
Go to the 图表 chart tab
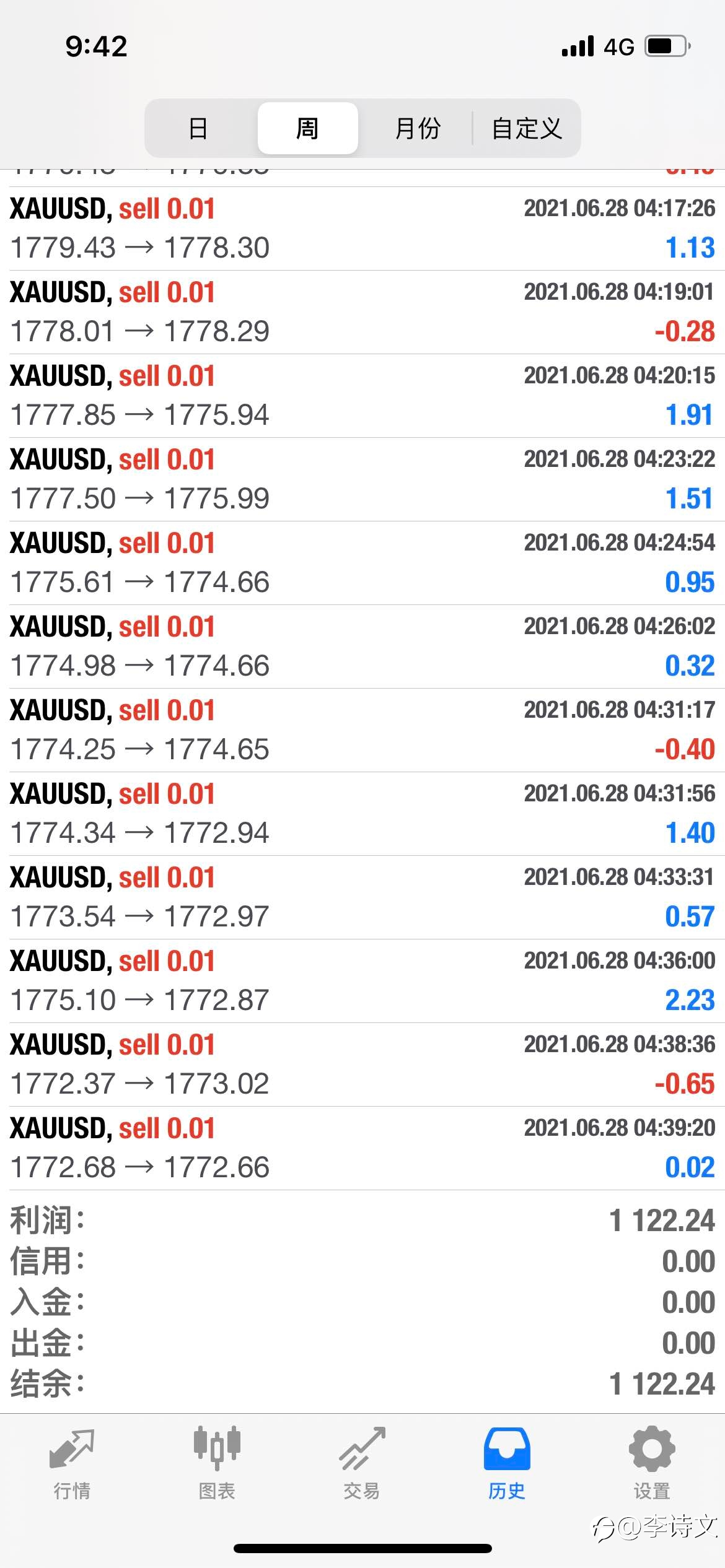(x=217, y=1464)
